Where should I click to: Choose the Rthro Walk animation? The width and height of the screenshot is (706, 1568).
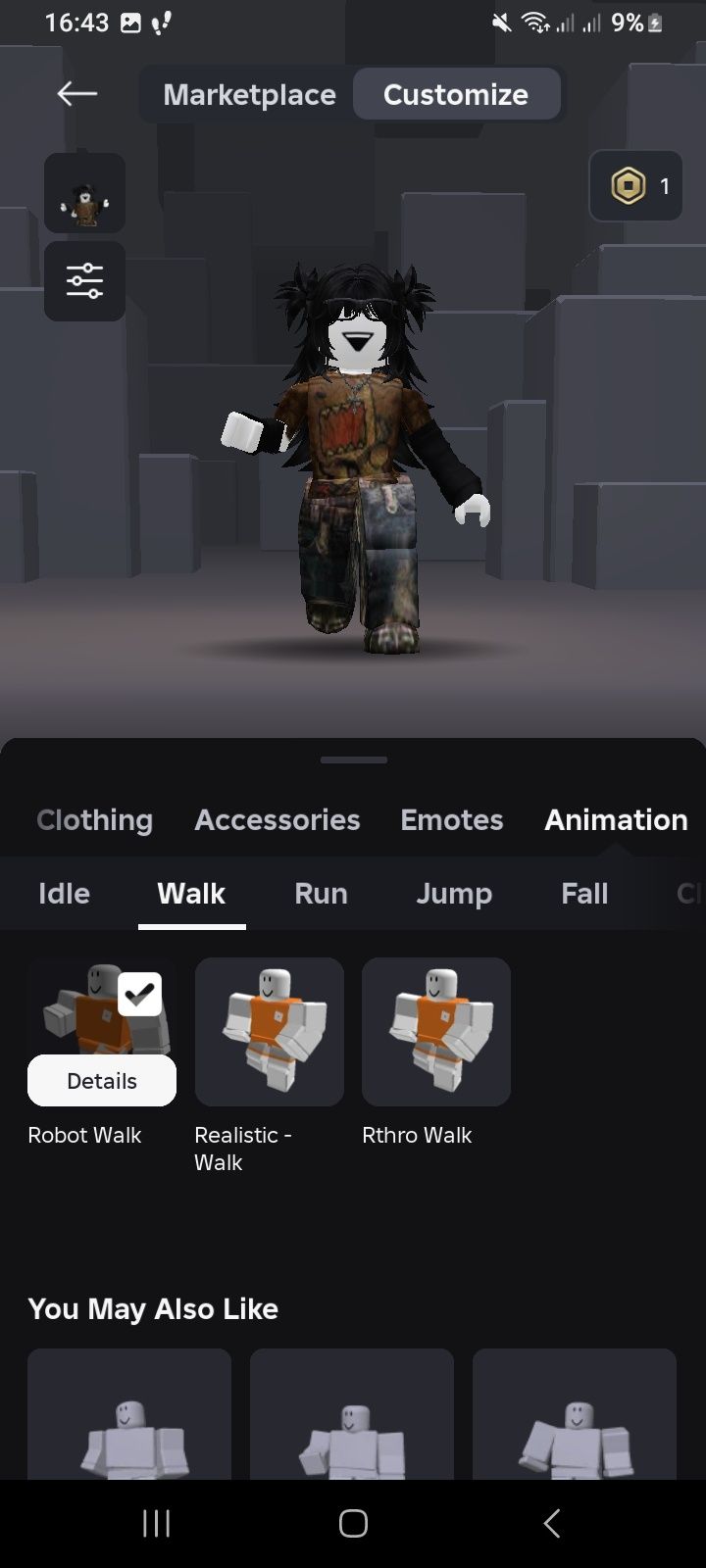(x=436, y=1032)
